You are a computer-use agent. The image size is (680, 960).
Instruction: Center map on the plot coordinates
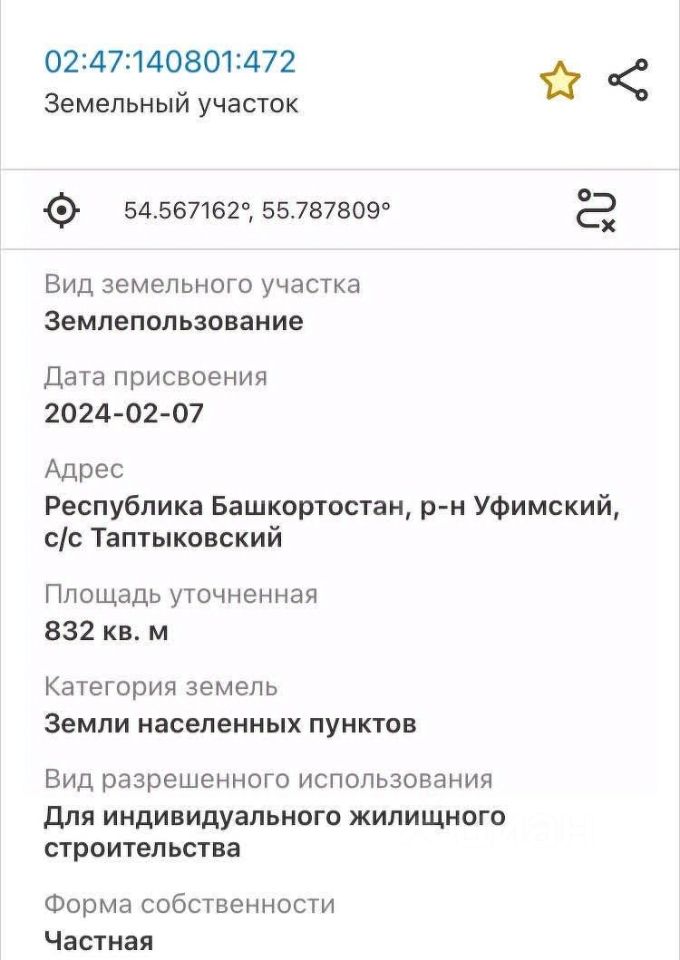(x=62, y=211)
